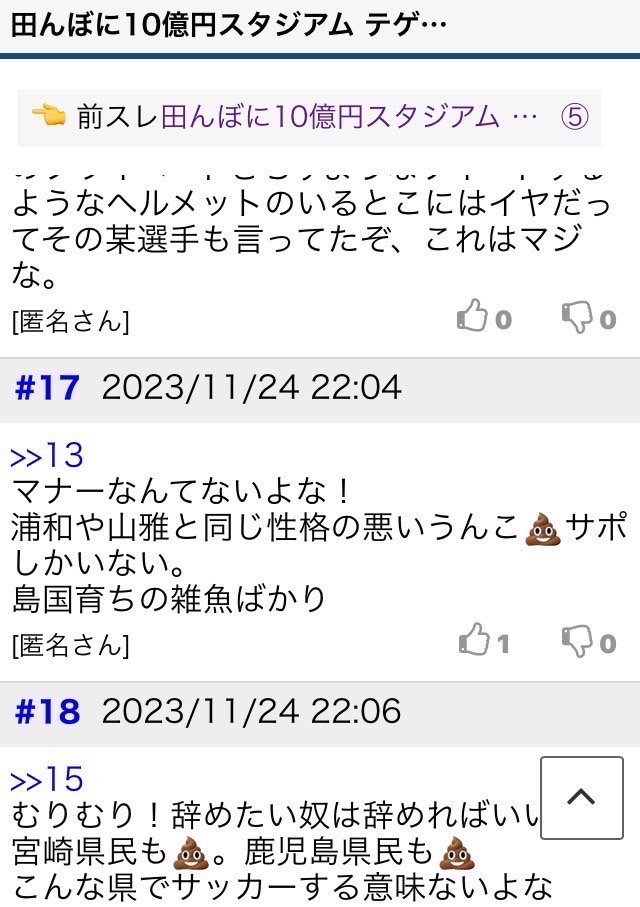
Task: Open the reply reference >>13
Action: (x=47, y=457)
